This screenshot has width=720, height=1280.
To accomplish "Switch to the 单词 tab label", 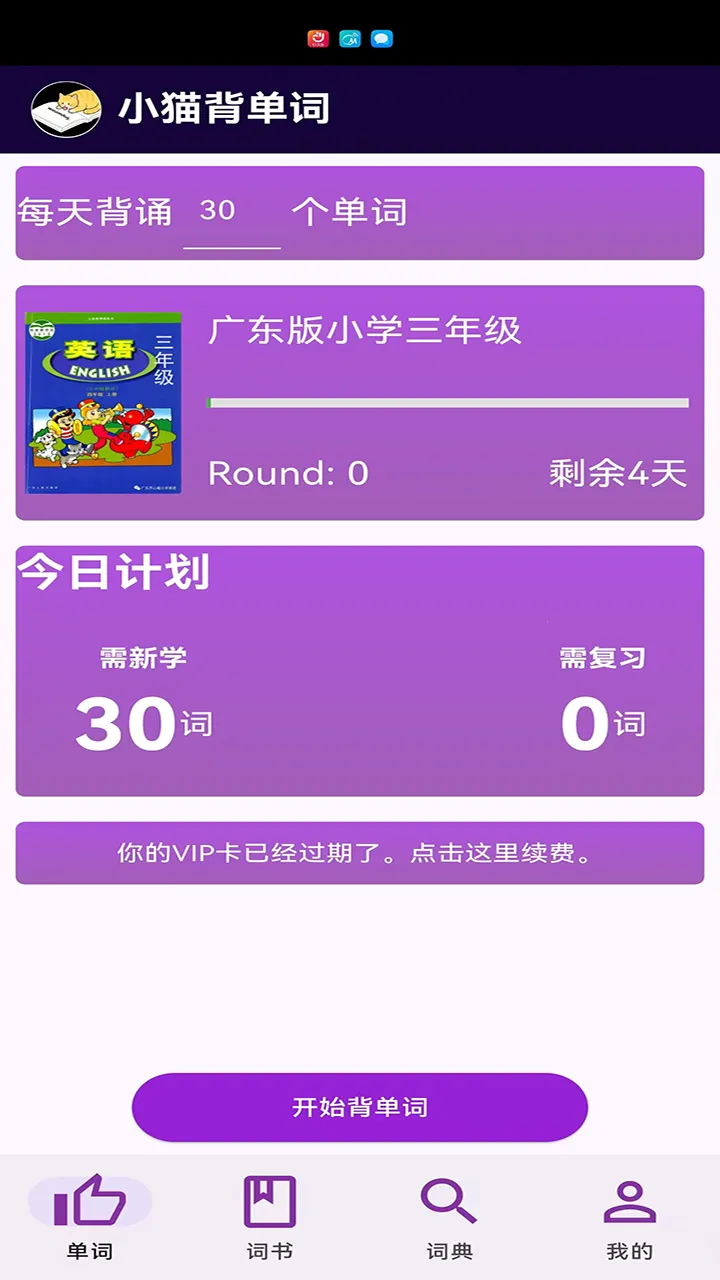I will coord(92,1251).
